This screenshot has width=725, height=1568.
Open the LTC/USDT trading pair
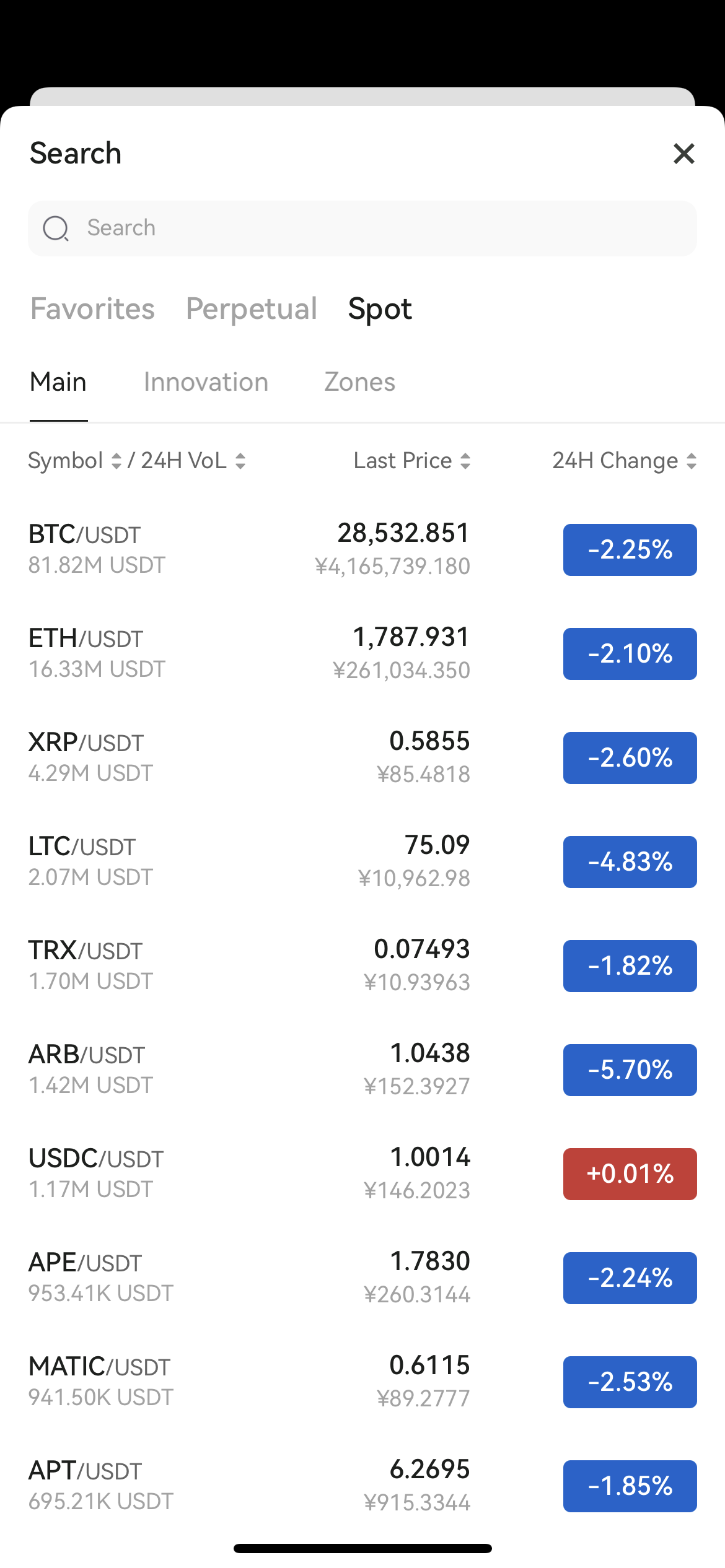click(362, 861)
